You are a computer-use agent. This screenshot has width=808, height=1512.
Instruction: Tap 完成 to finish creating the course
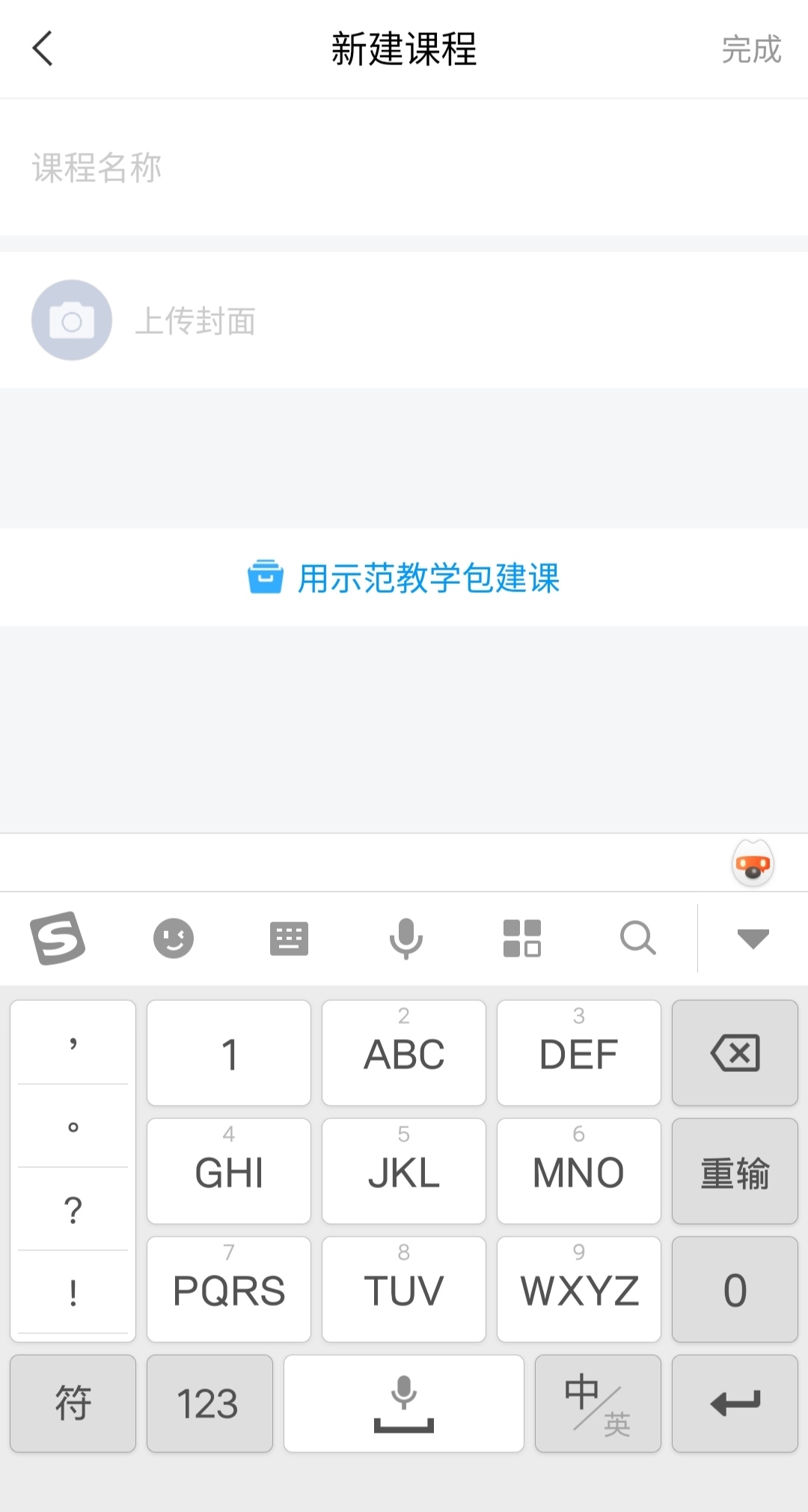coord(750,50)
